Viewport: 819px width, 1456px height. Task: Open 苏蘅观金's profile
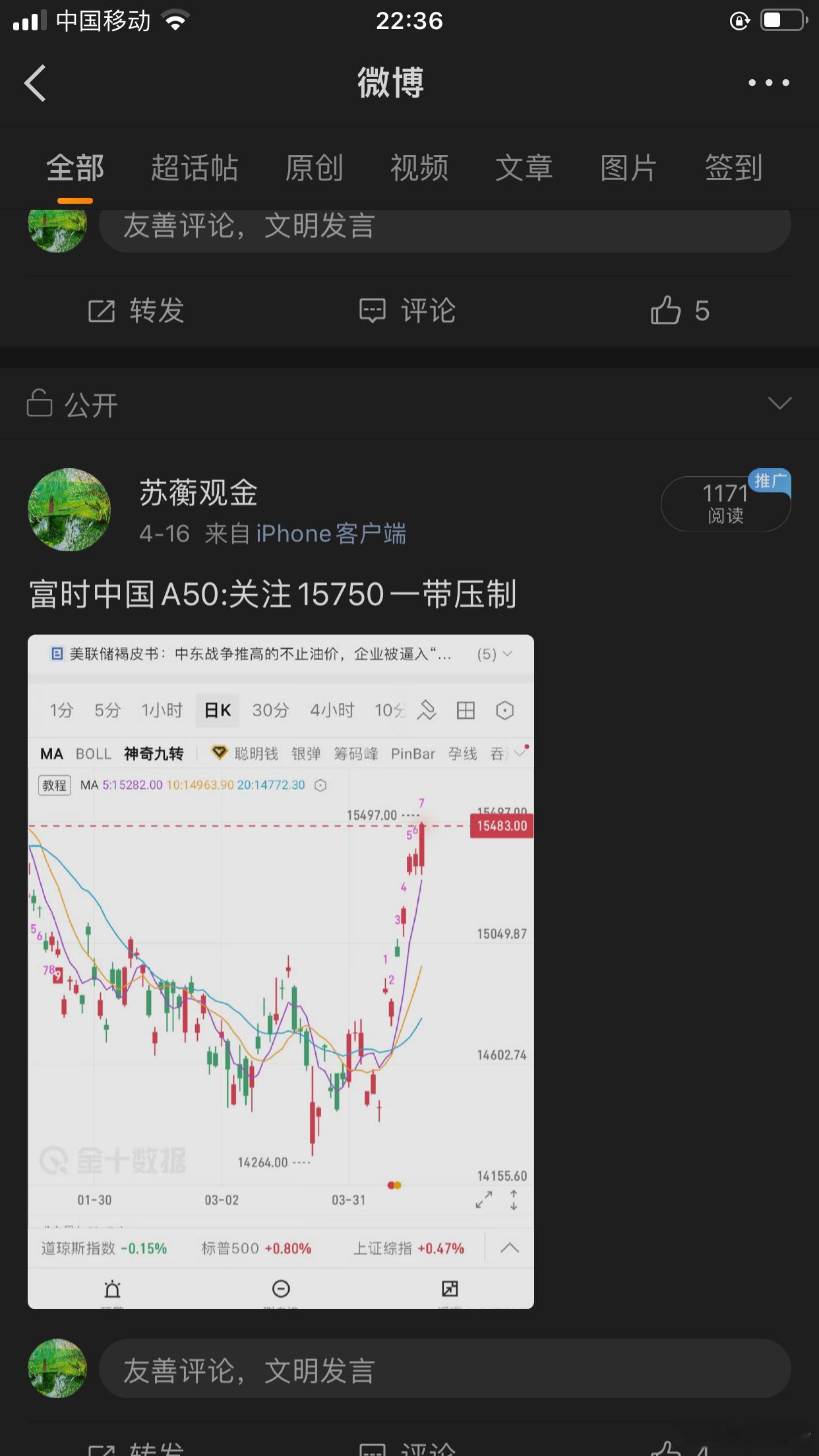(198, 493)
